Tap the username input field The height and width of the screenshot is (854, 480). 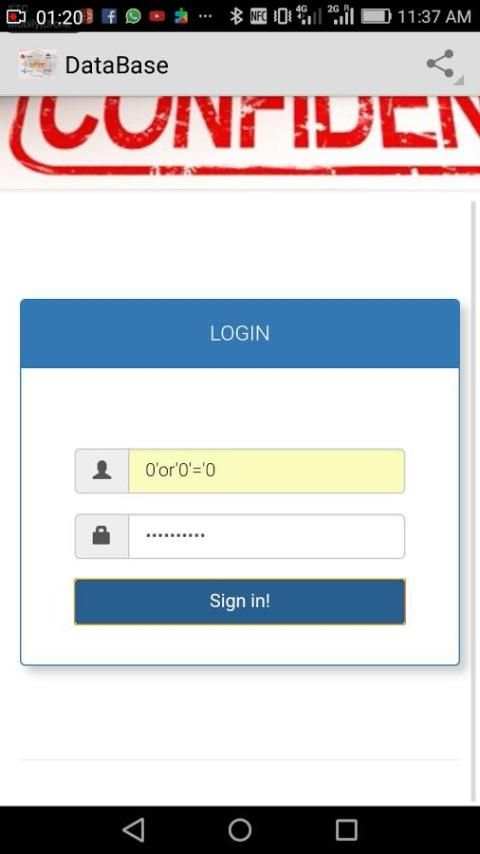[x=266, y=471]
